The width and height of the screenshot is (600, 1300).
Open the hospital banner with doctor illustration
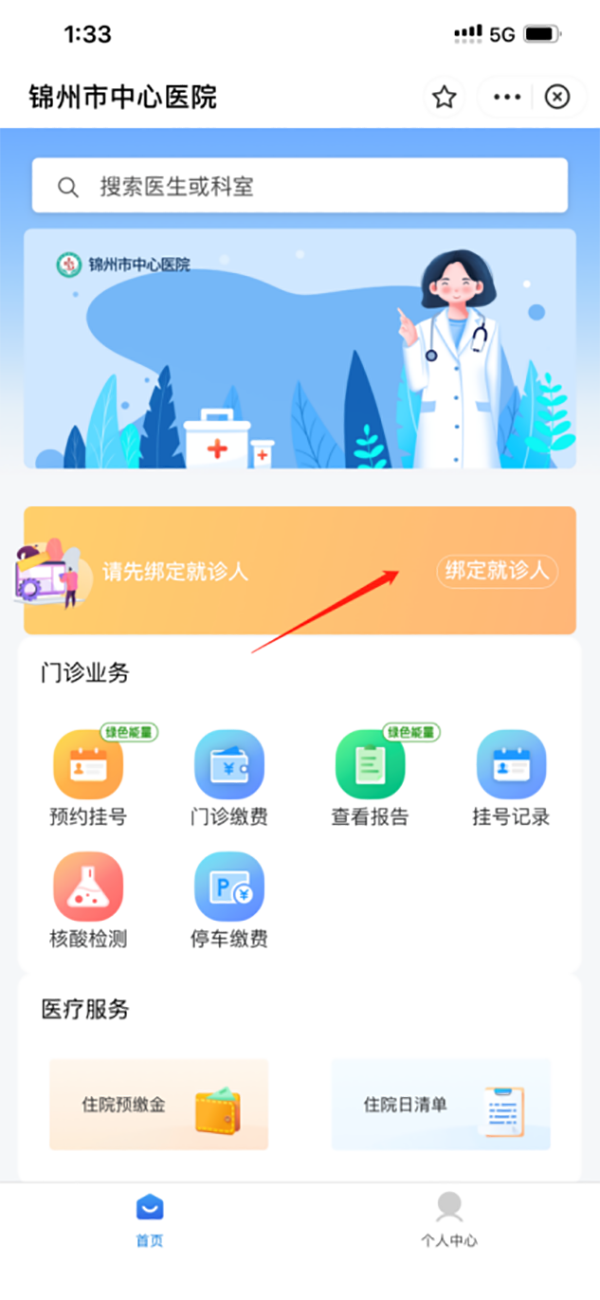click(x=300, y=348)
